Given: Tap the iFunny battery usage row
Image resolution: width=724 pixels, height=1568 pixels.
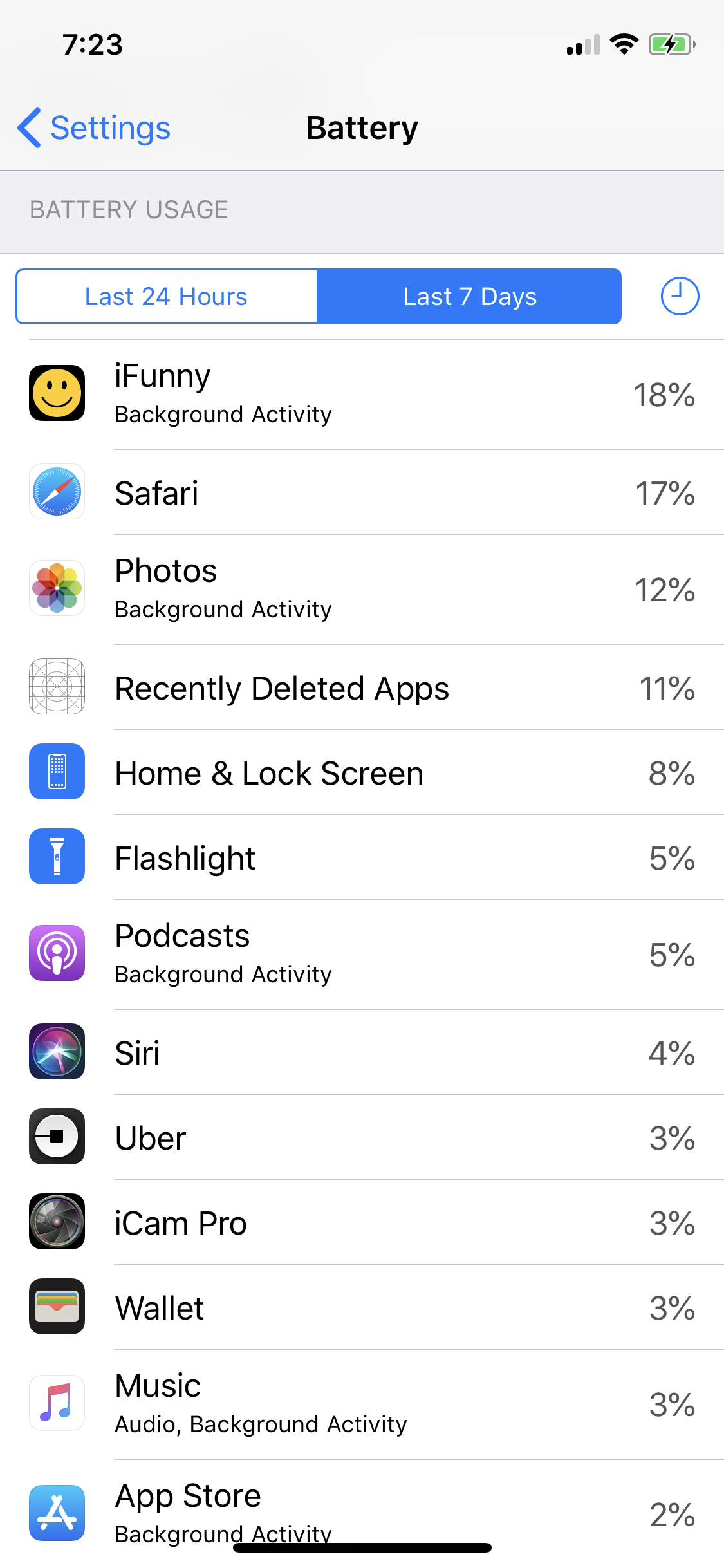Looking at the screenshot, I should (362, 395).
